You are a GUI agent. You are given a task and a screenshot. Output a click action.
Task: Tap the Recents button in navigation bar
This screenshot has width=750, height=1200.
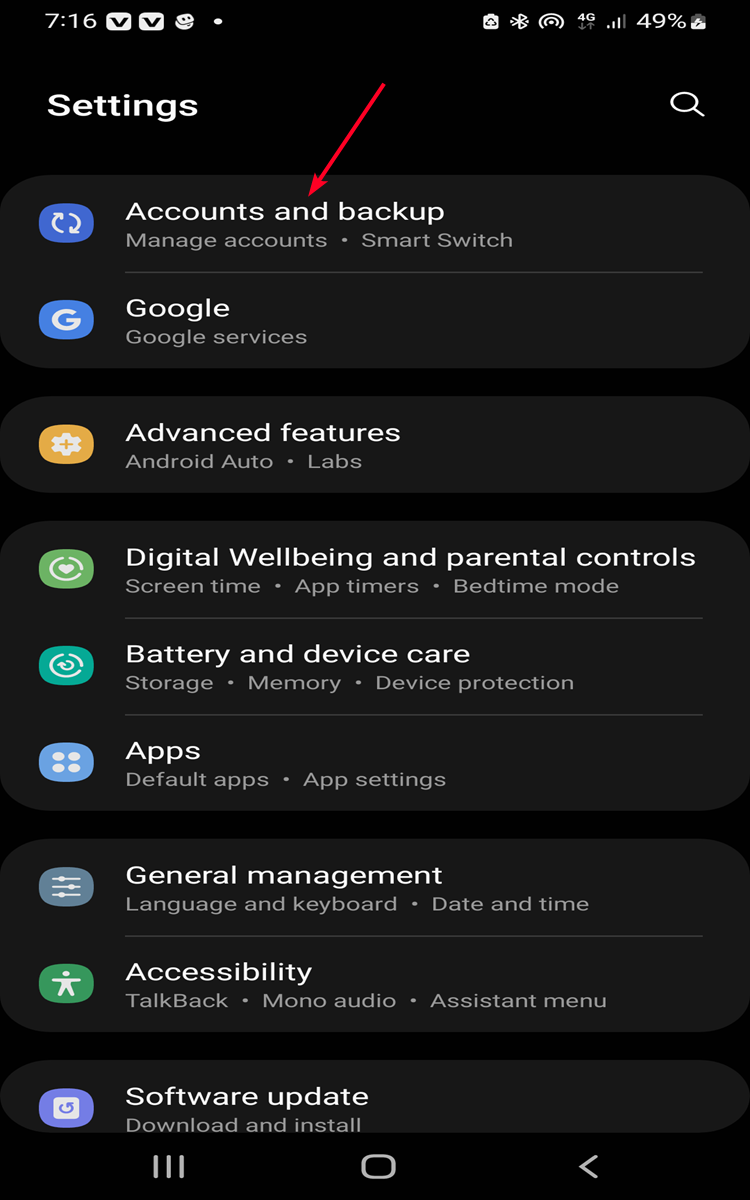click(x=168, y=1166)
